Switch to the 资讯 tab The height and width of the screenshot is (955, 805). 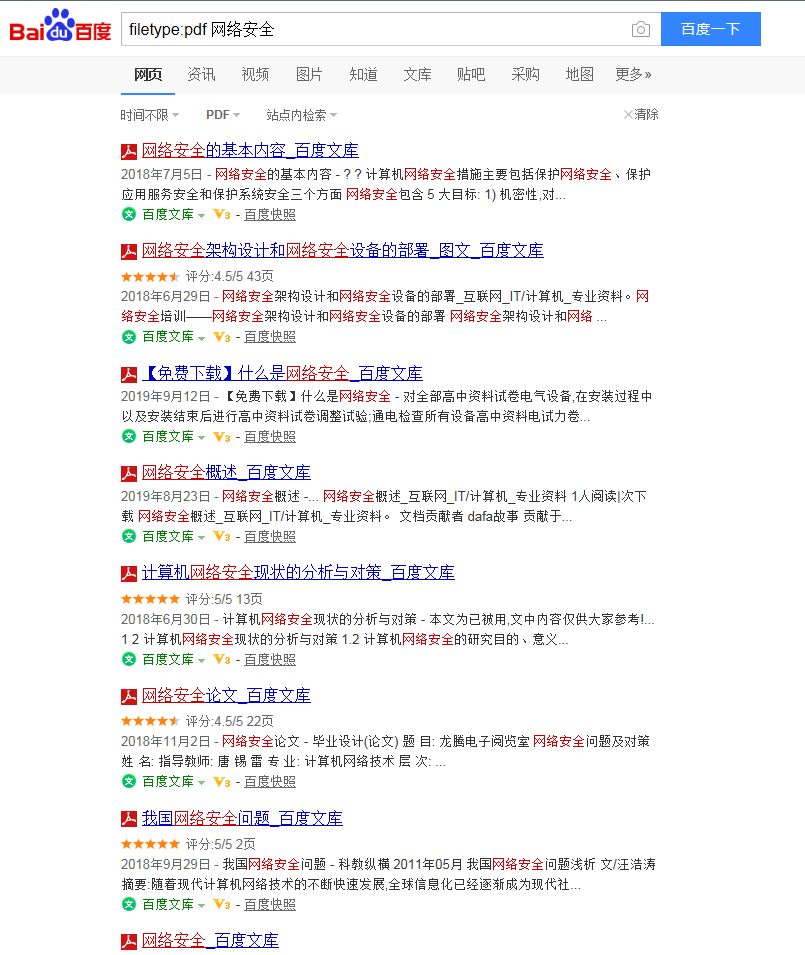point(201,74)
